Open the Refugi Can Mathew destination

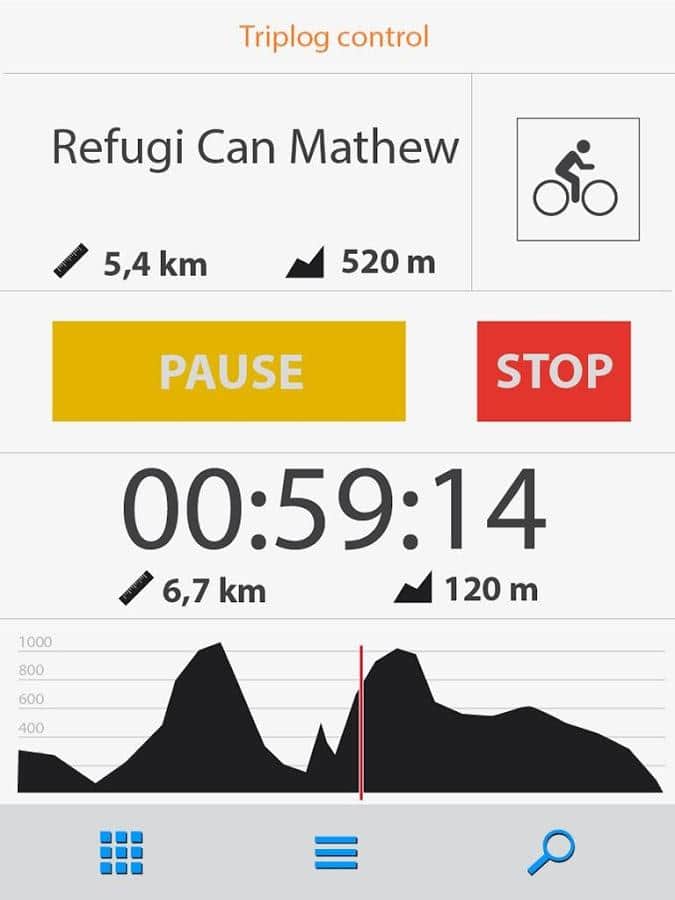pos(255,148)
